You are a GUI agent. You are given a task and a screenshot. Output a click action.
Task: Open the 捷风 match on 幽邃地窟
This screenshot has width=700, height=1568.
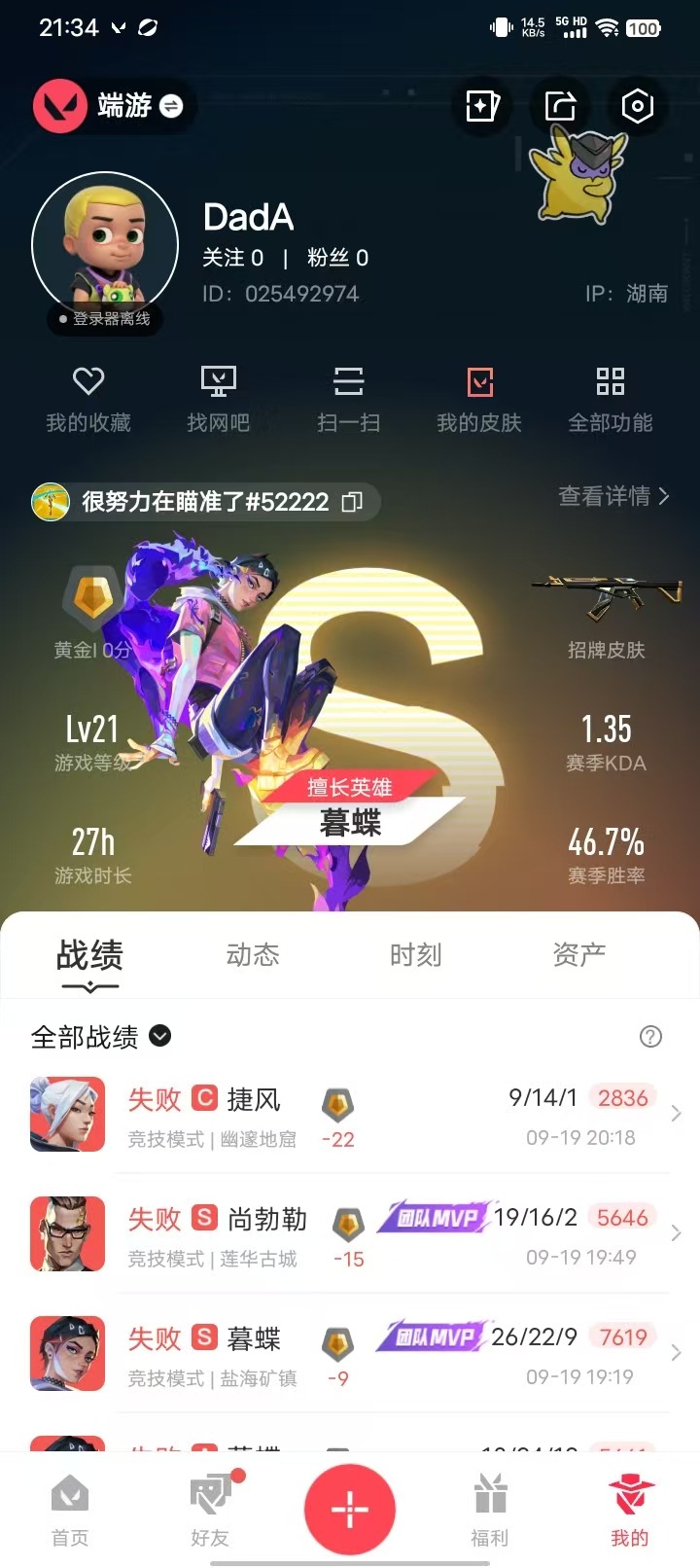pos(350,1115)
